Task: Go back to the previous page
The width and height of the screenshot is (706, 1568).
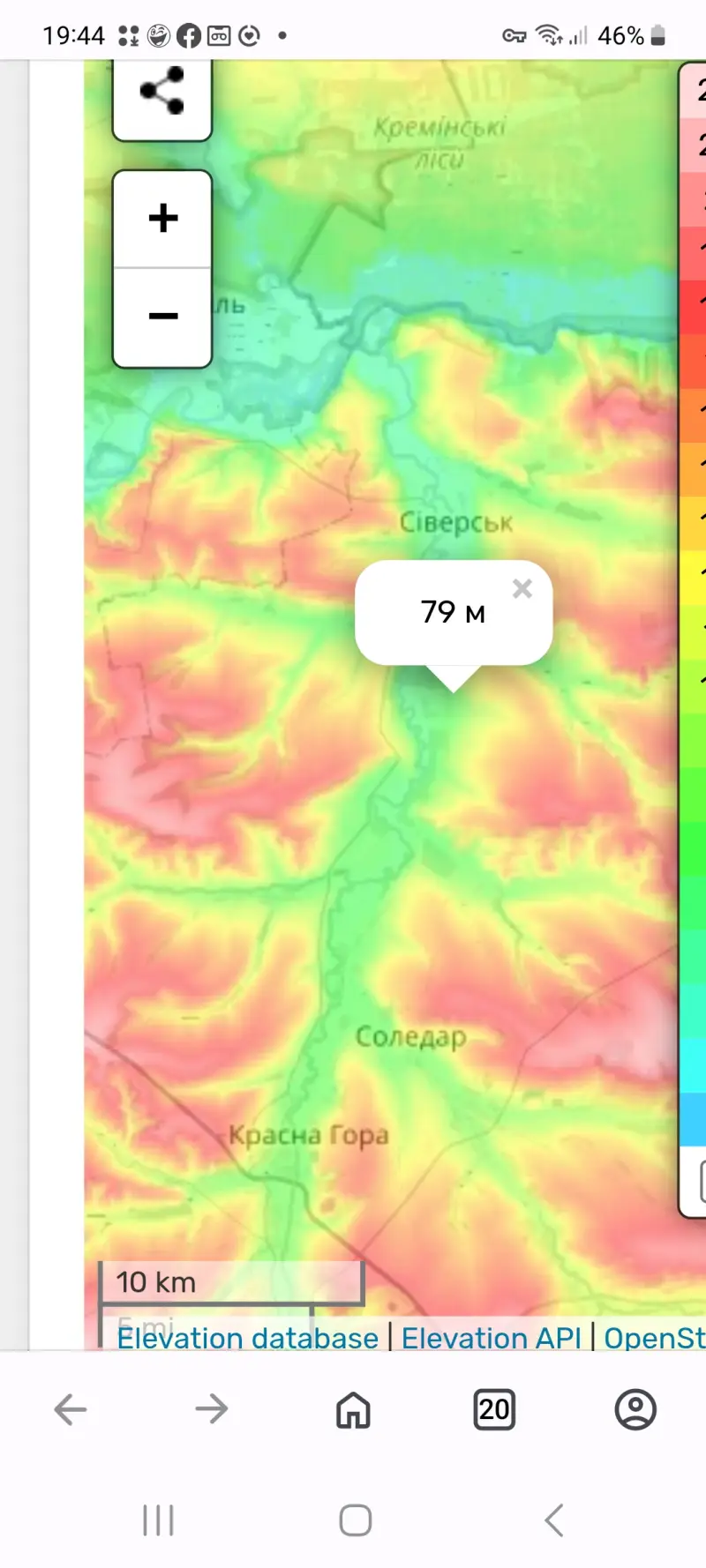Action: 71,1409
